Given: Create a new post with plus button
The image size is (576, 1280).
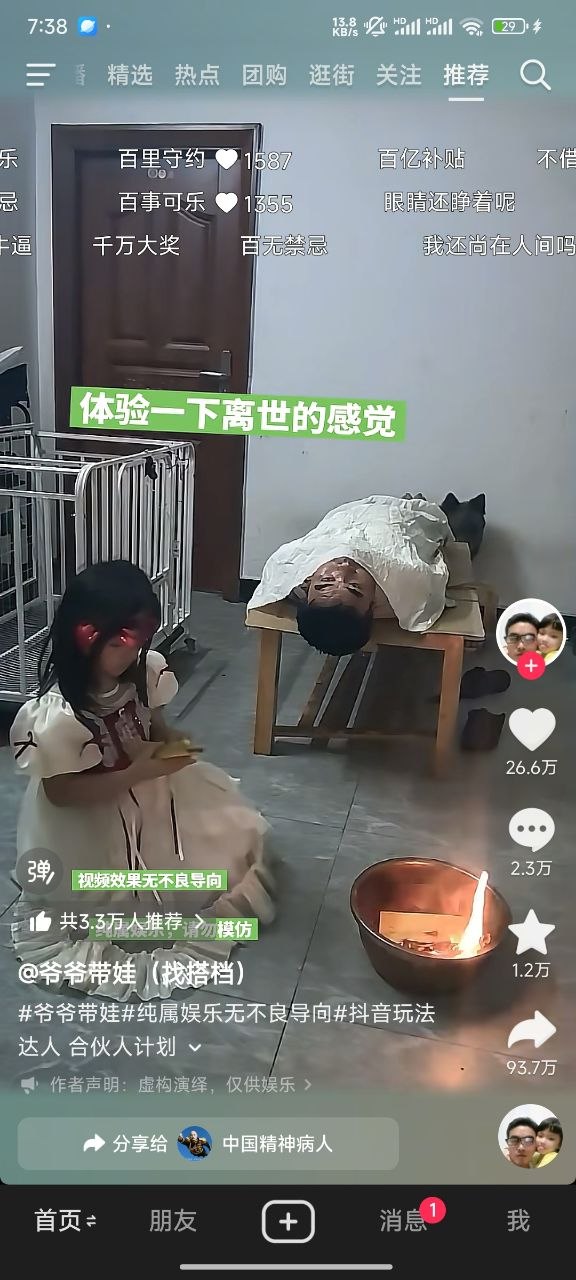Looking at the screenshot, I should (x=288, y=1221).
